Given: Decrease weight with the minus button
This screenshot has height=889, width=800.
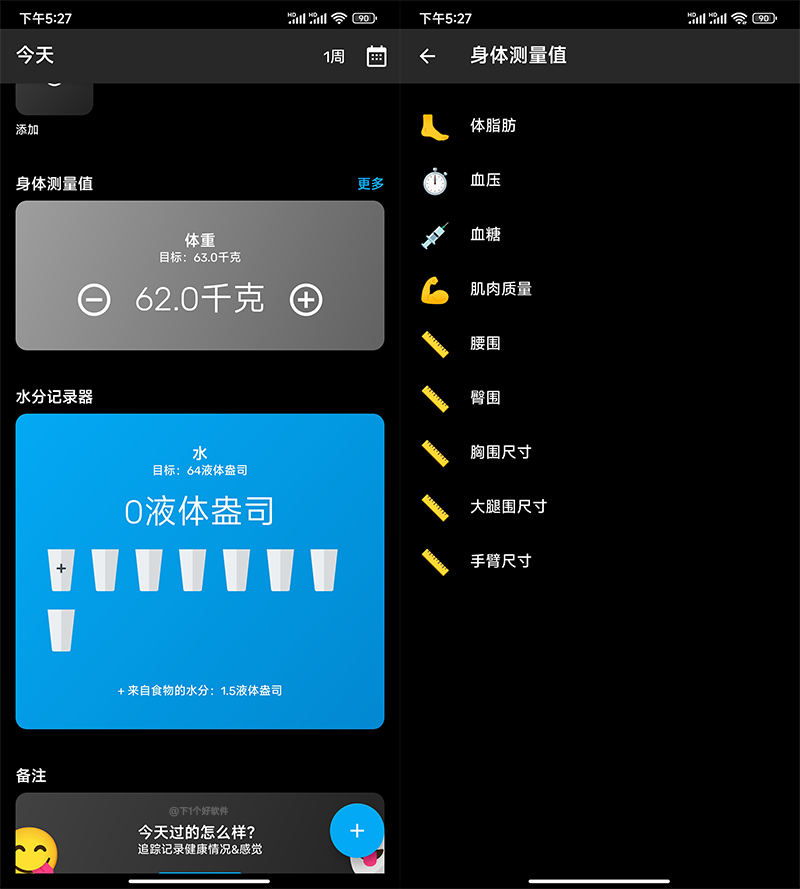Looking at the screenshot, I should [94, 299].
